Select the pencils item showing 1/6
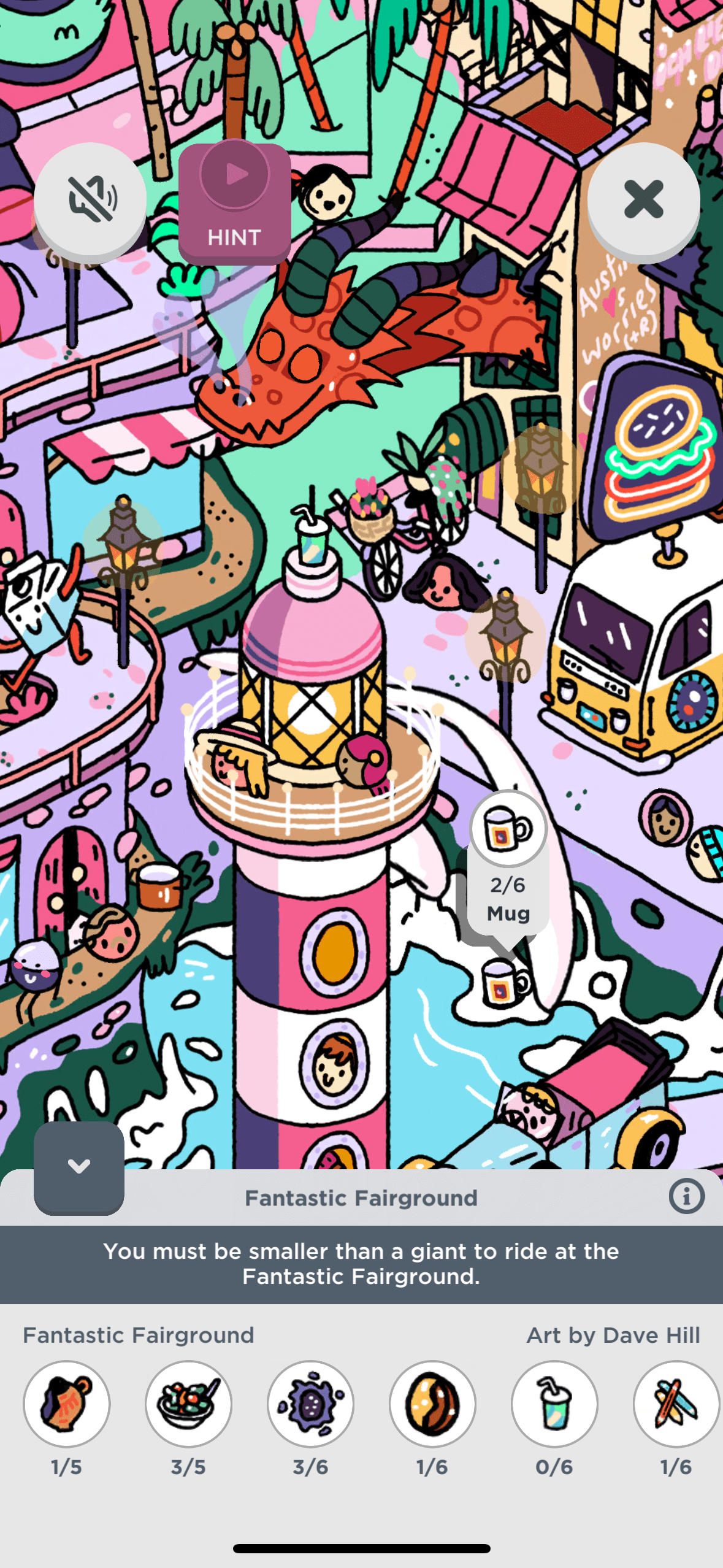The image size is (723, 1568). click(x=676, y=1404)
